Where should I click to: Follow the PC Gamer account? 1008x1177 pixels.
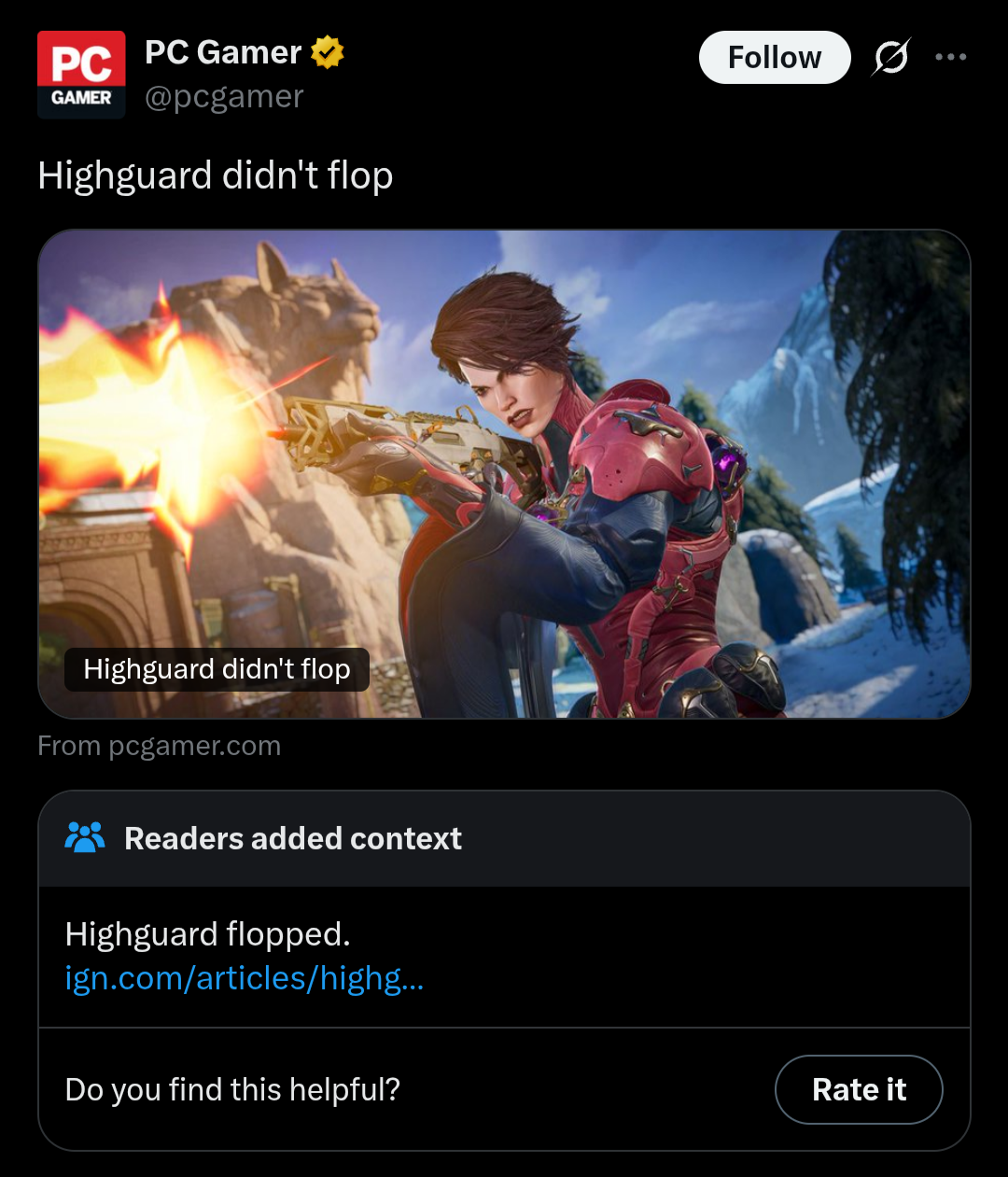(774, 58)
